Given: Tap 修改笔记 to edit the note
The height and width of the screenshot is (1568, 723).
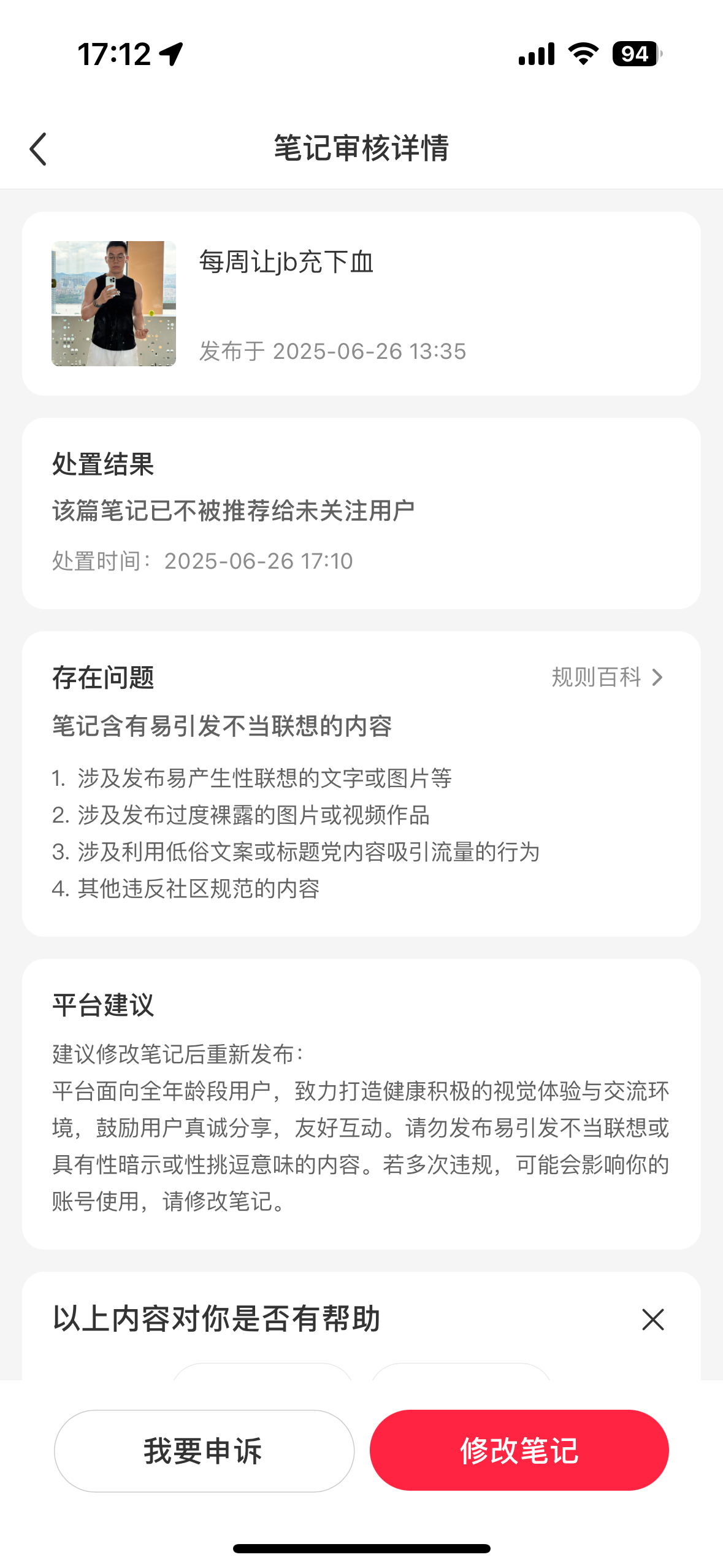Looking at the screenshot, I should tap(519, 1450).
